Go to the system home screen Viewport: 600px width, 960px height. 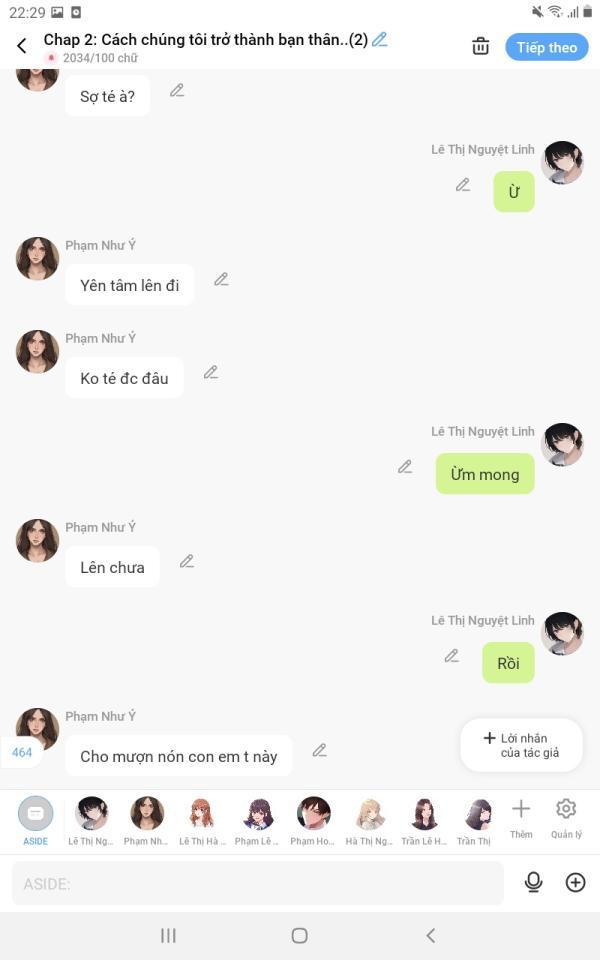click(299, 936)
